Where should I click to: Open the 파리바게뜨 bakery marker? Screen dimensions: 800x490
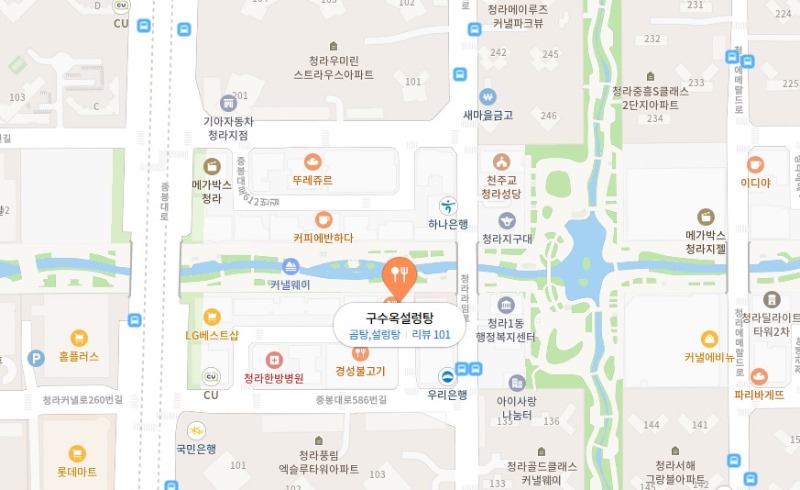pyautogui.click(x=759, y=376)
